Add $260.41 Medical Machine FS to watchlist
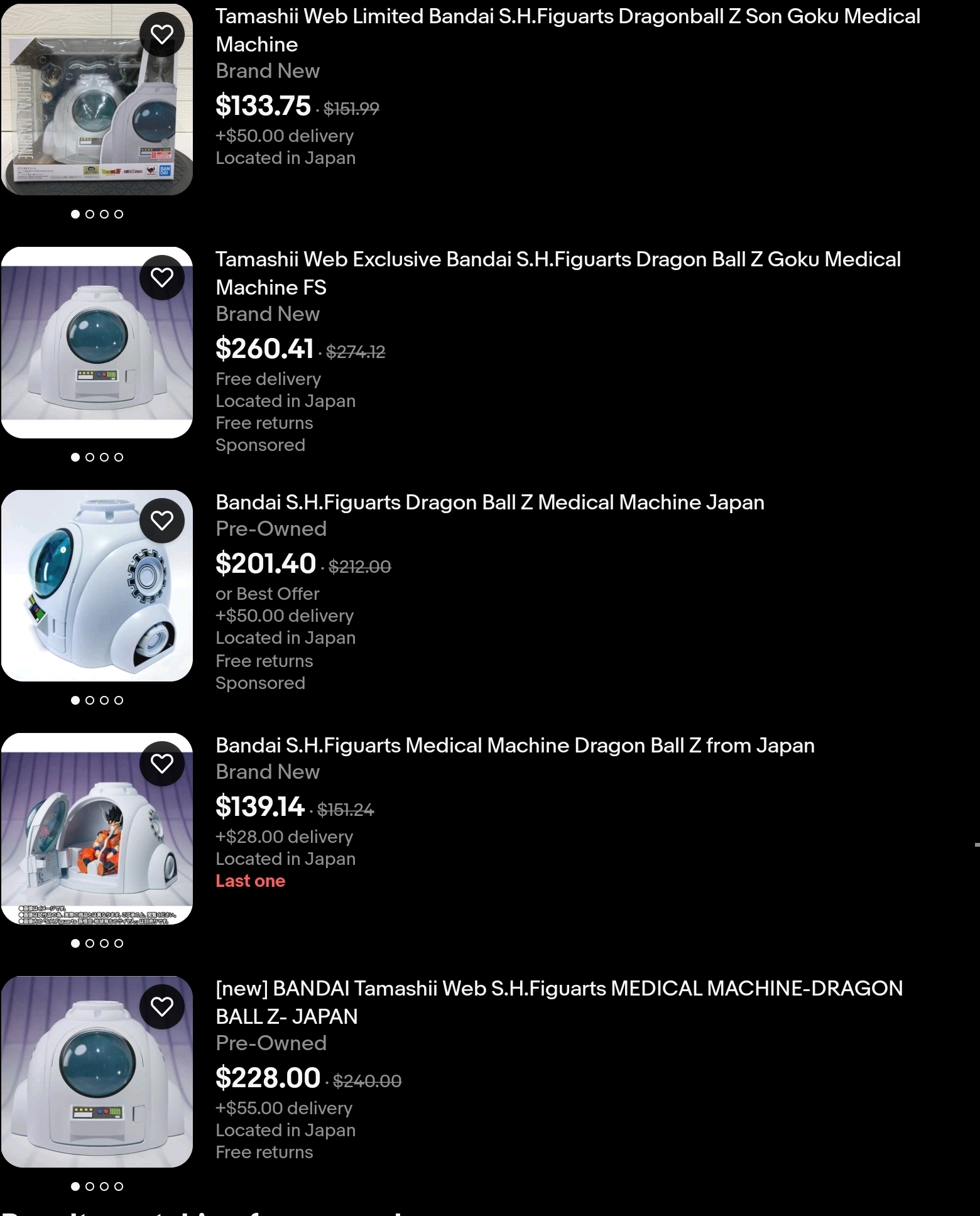This screenshot has width=980, height=1216. [162, 278]
